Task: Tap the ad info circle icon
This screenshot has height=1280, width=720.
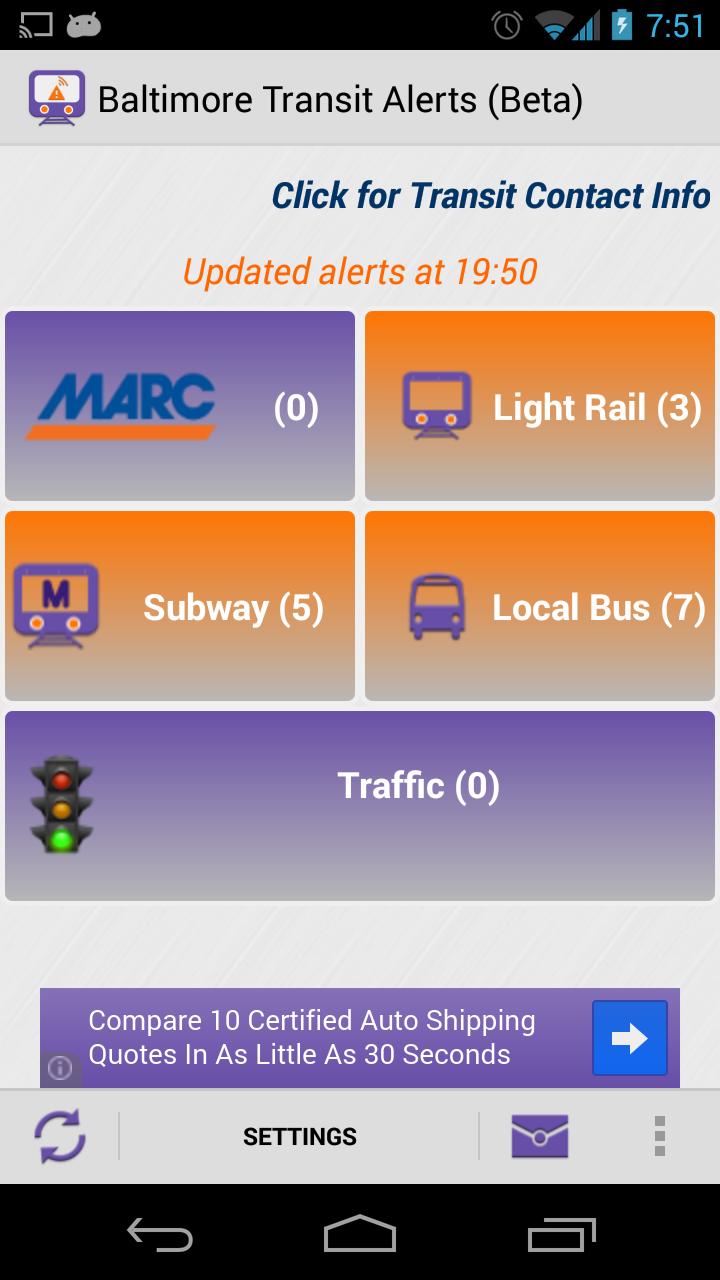Action: (60, 1070)
